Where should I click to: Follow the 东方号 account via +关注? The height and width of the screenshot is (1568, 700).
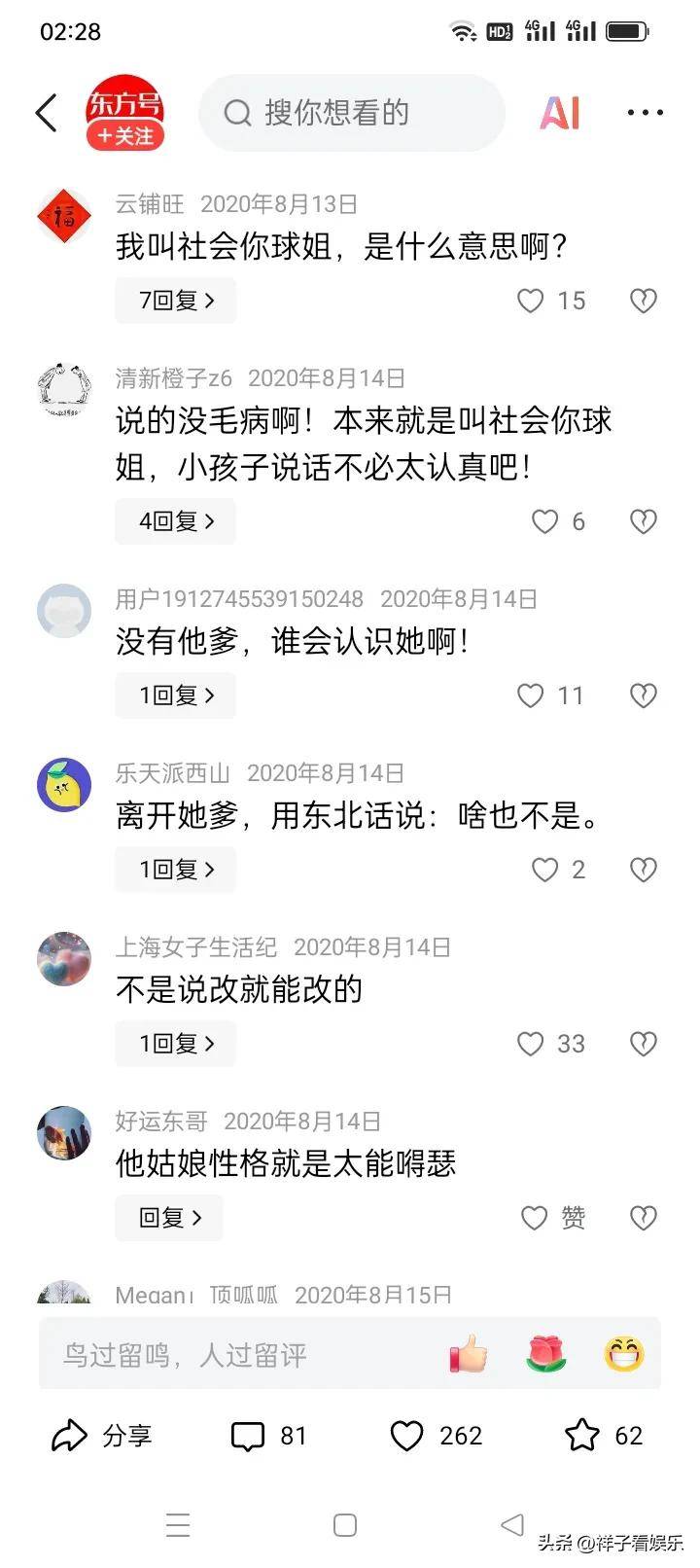(x=125, y=136)
